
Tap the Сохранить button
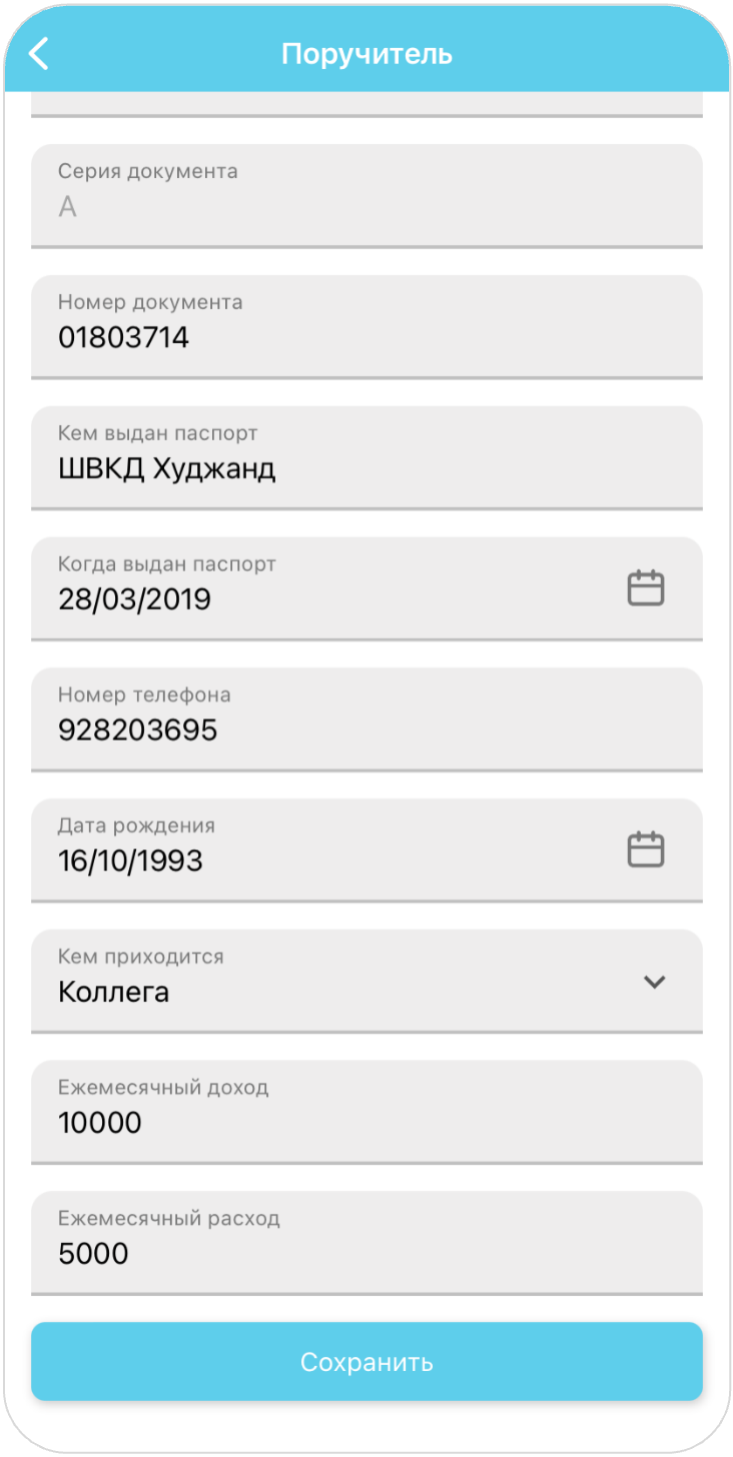point(366,1361)
